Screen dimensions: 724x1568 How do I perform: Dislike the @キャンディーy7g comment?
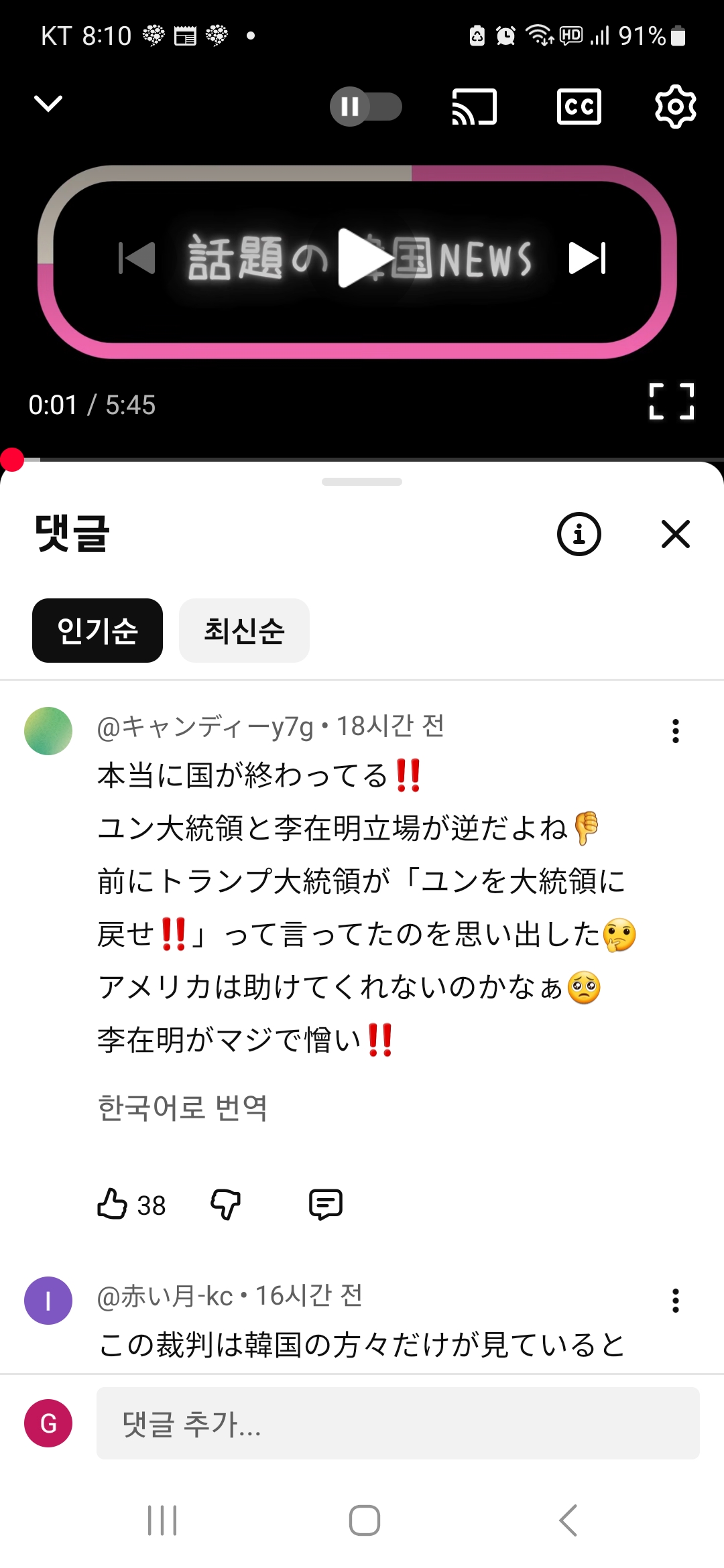[x=226, y=1204]
